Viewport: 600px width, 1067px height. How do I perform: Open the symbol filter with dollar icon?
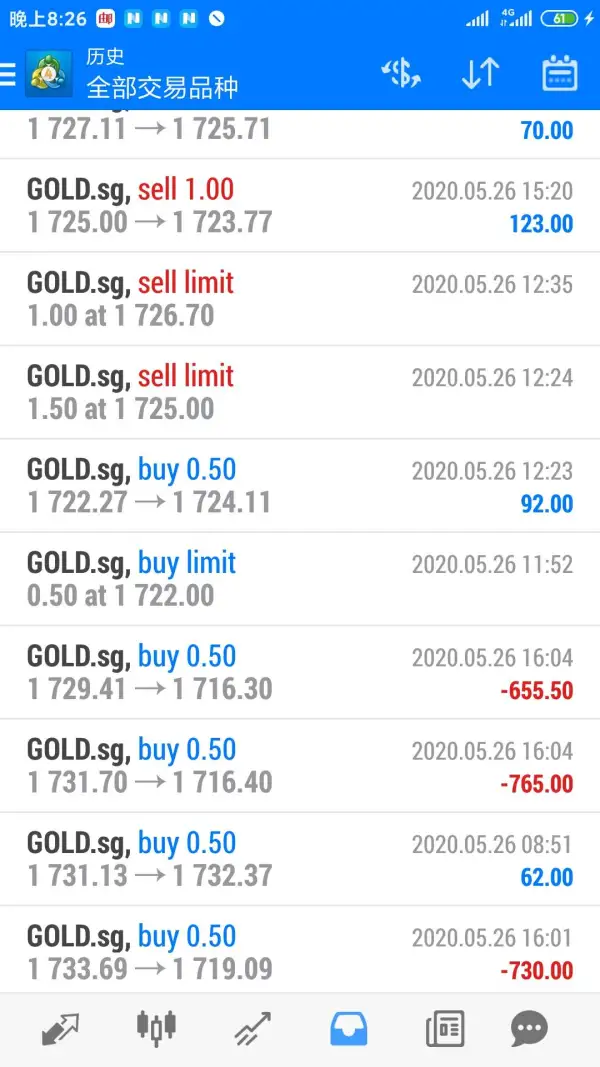coord(402,73)
